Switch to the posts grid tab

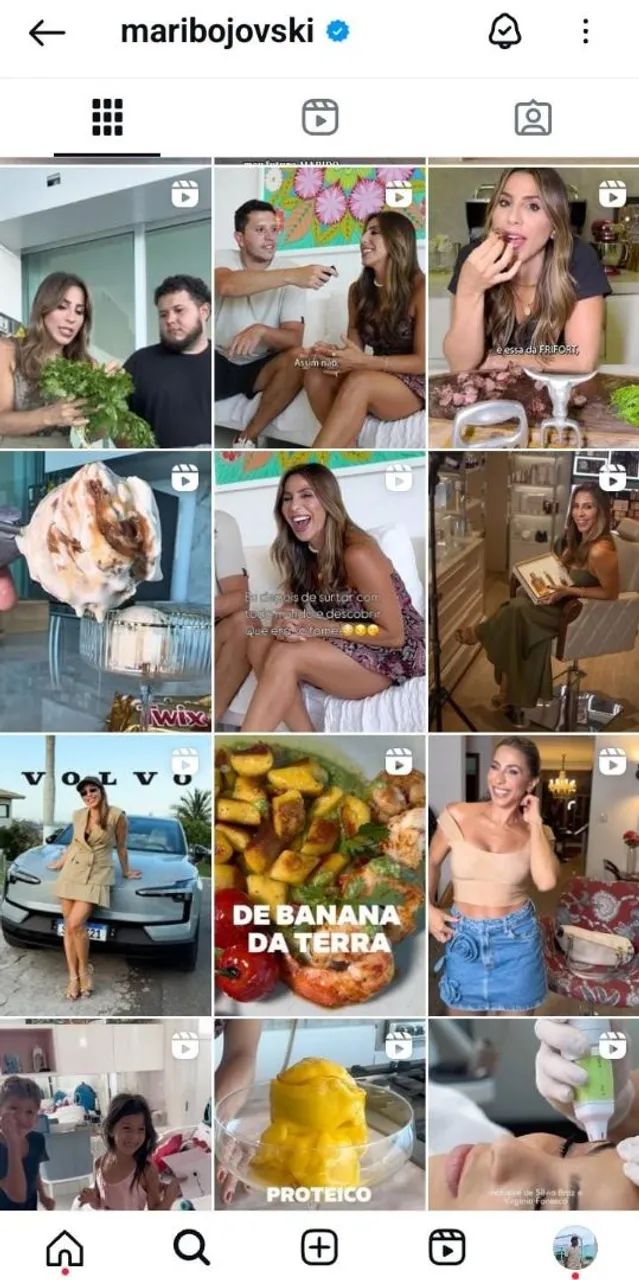click(107, 118)
